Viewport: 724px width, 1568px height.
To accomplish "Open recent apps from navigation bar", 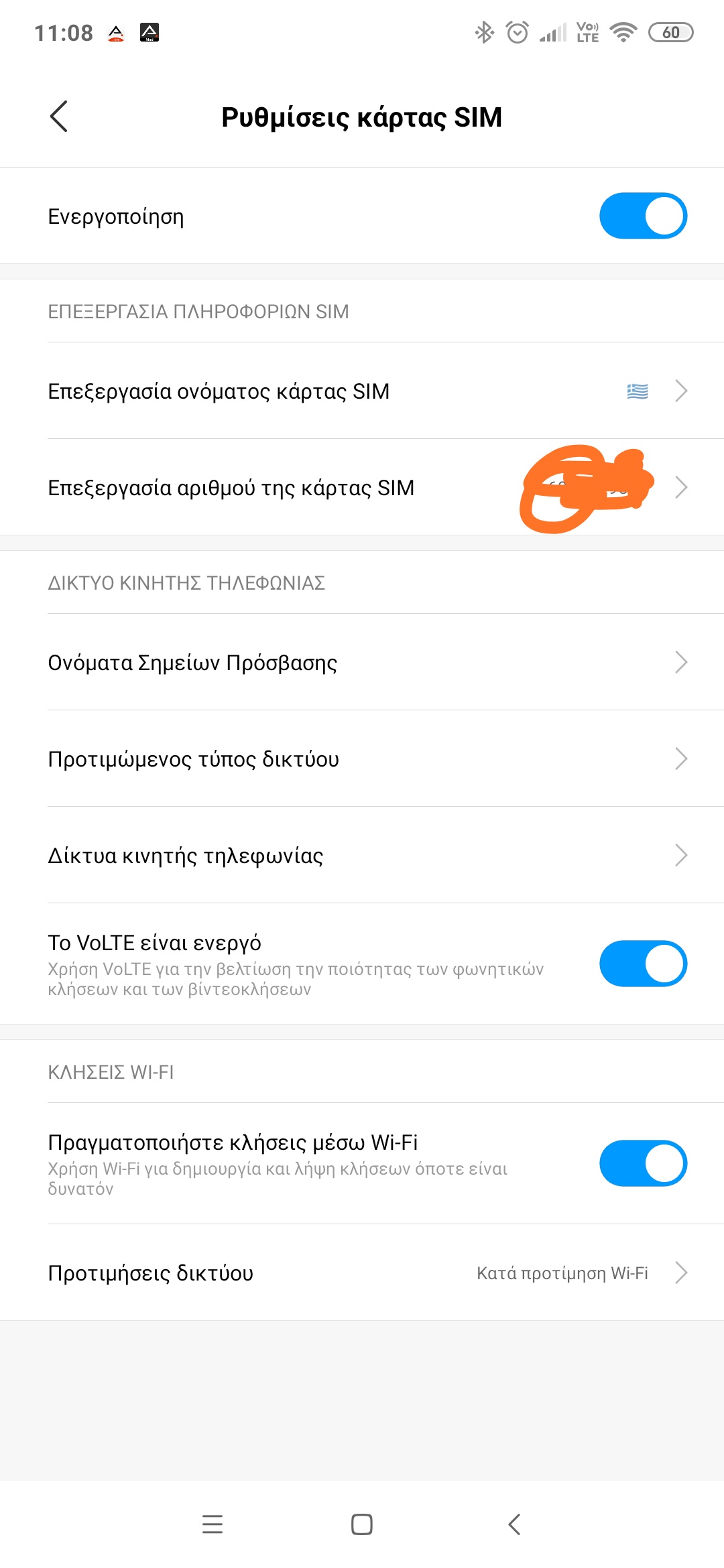I will (x=213, y=1524).
